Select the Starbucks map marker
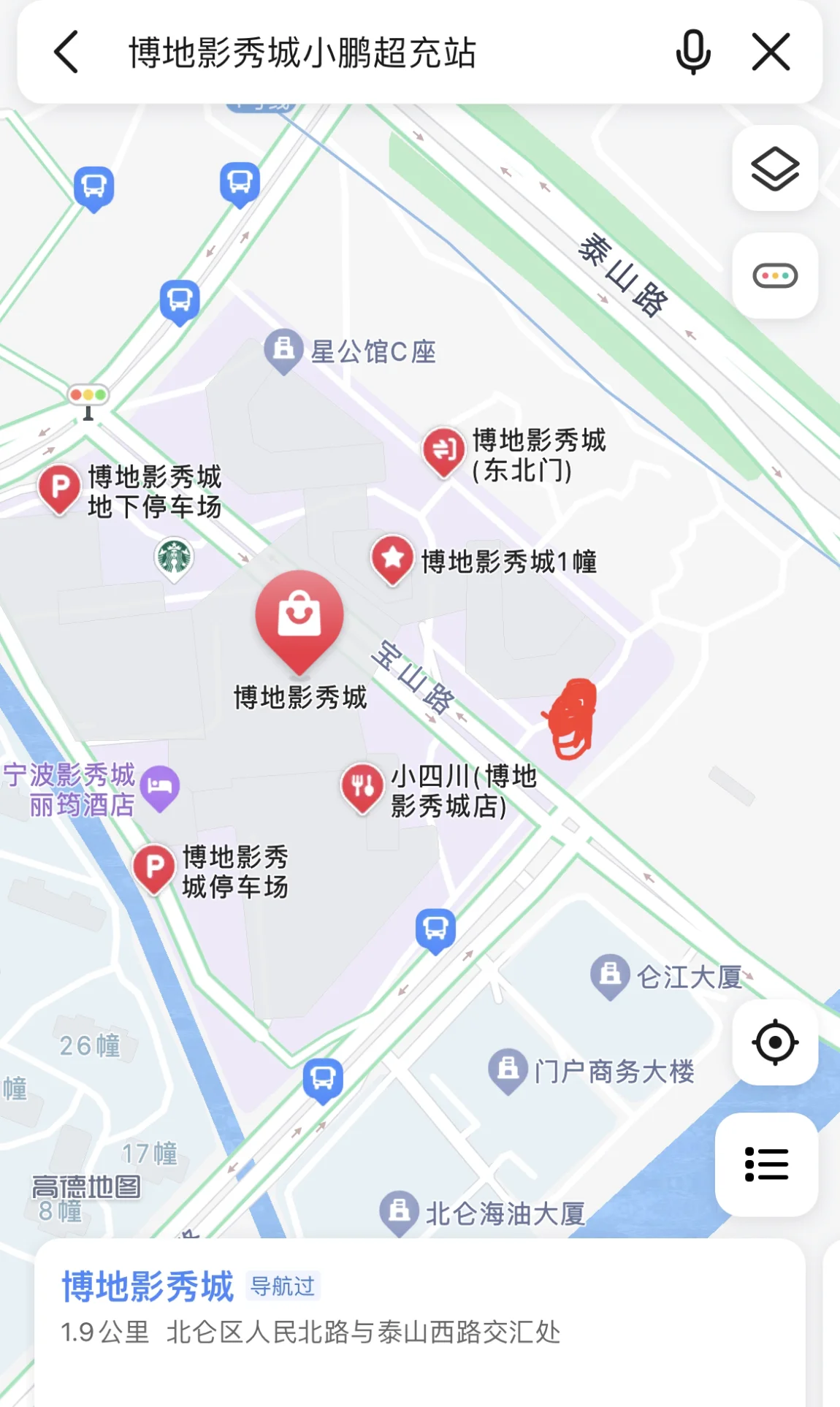Image resolution: width=840 pixels, height=1407 pixels. (x=174, y=559)
